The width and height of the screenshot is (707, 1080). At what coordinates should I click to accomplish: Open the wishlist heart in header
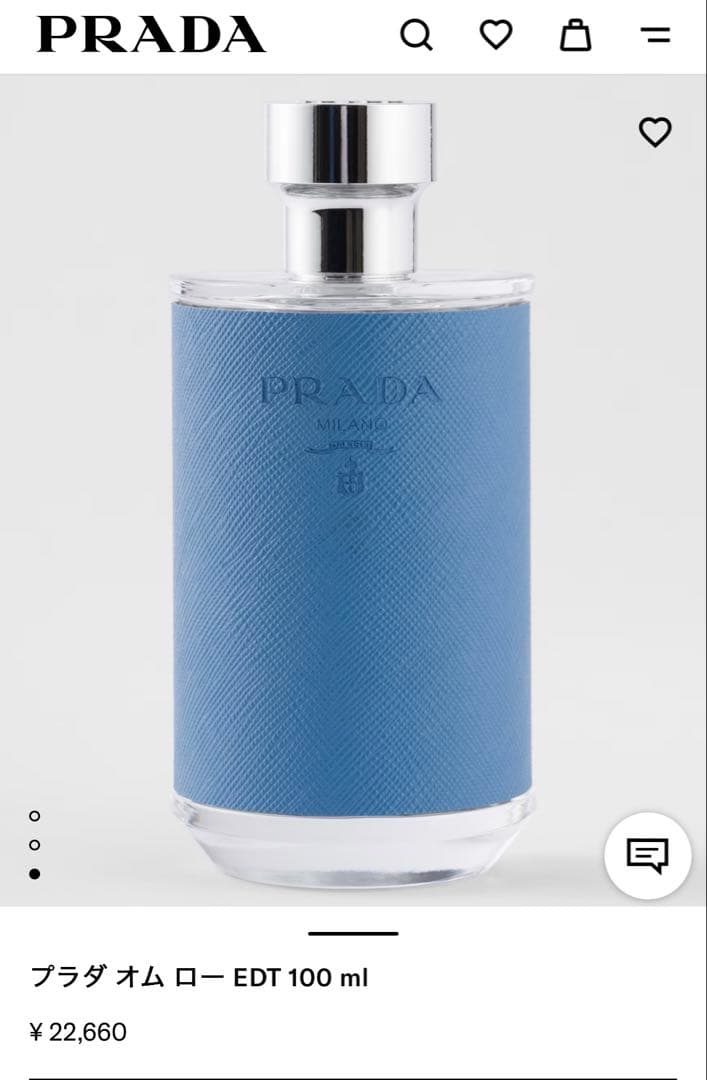click(x=496, y=35)
